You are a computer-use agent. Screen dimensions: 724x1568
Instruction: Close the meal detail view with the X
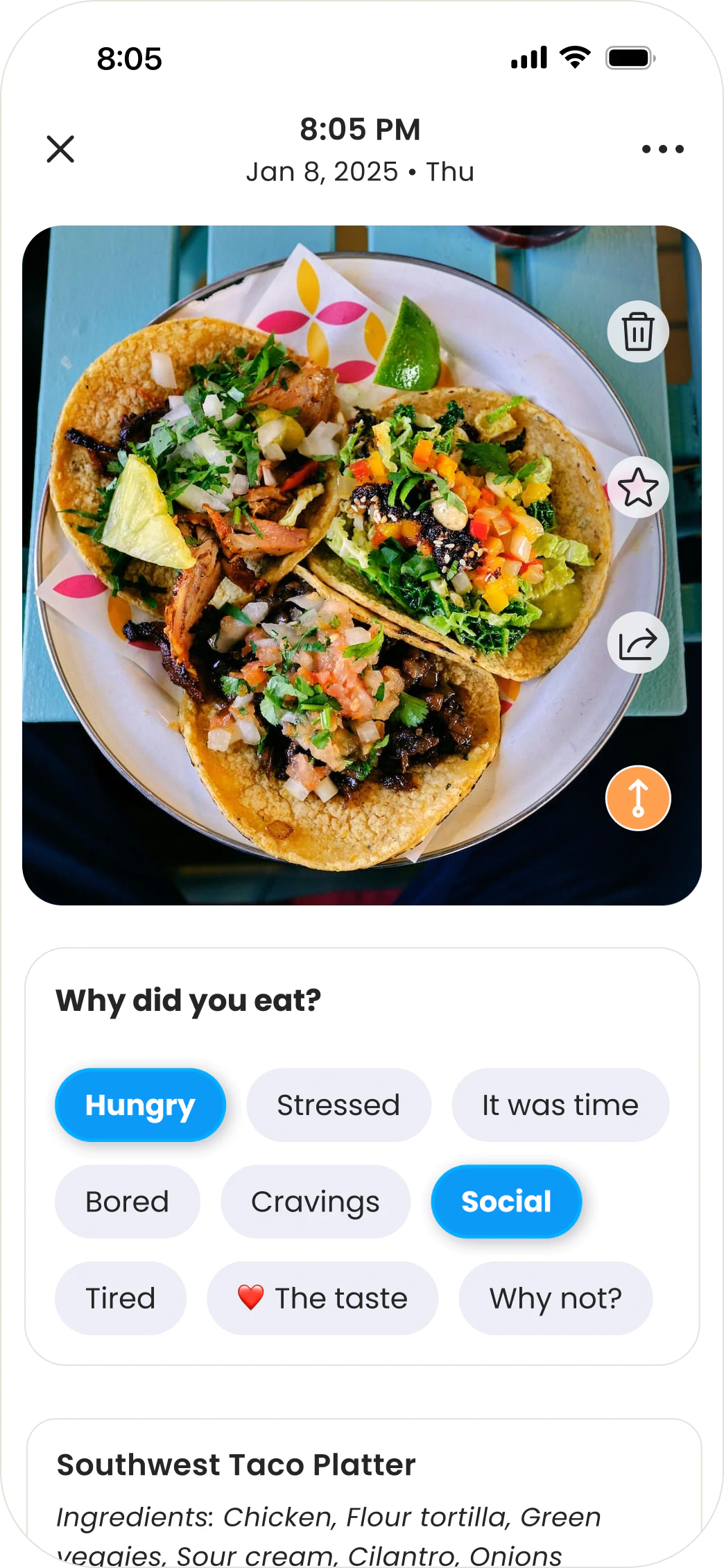click(60, 148)
